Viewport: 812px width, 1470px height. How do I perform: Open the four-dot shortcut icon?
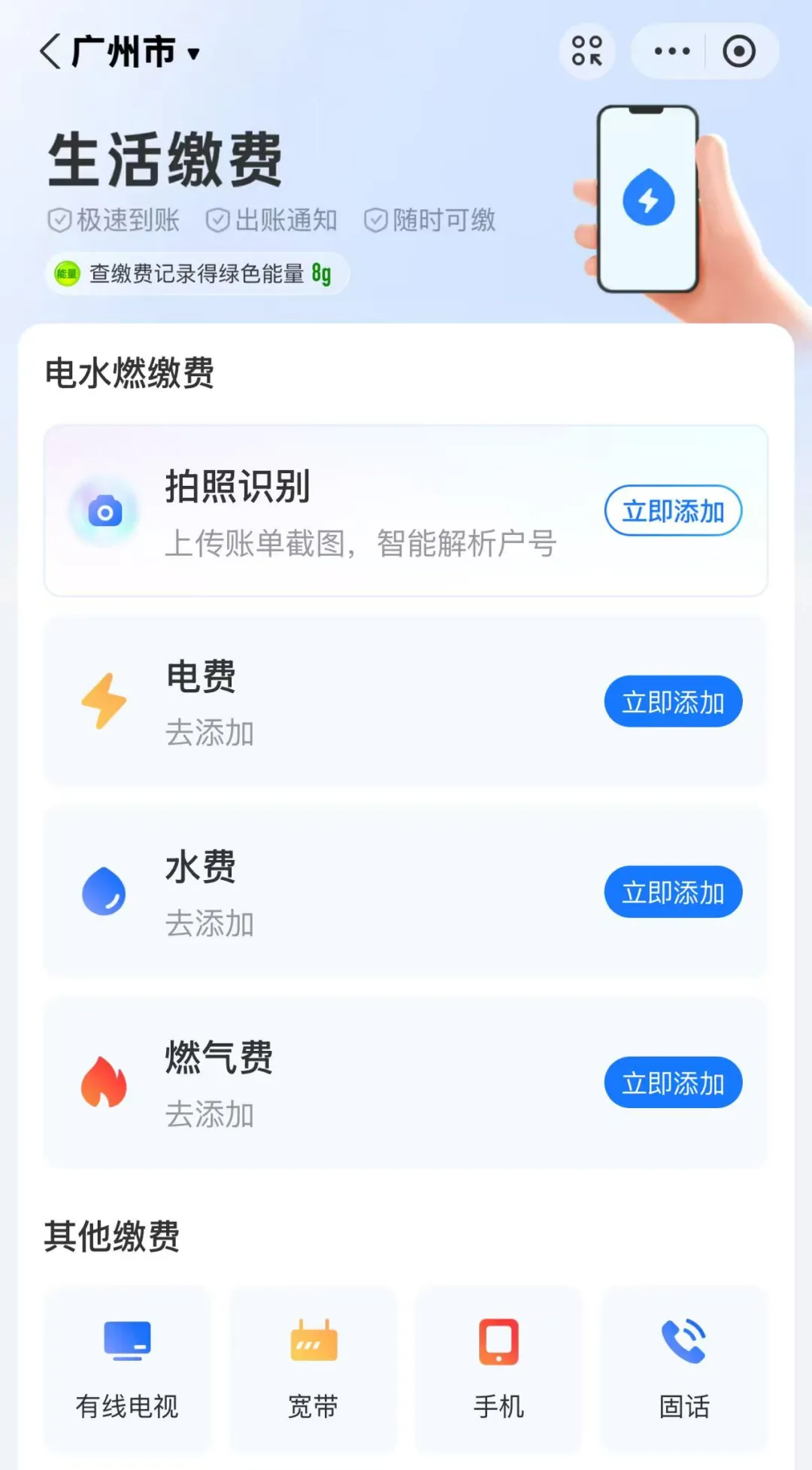587,51
